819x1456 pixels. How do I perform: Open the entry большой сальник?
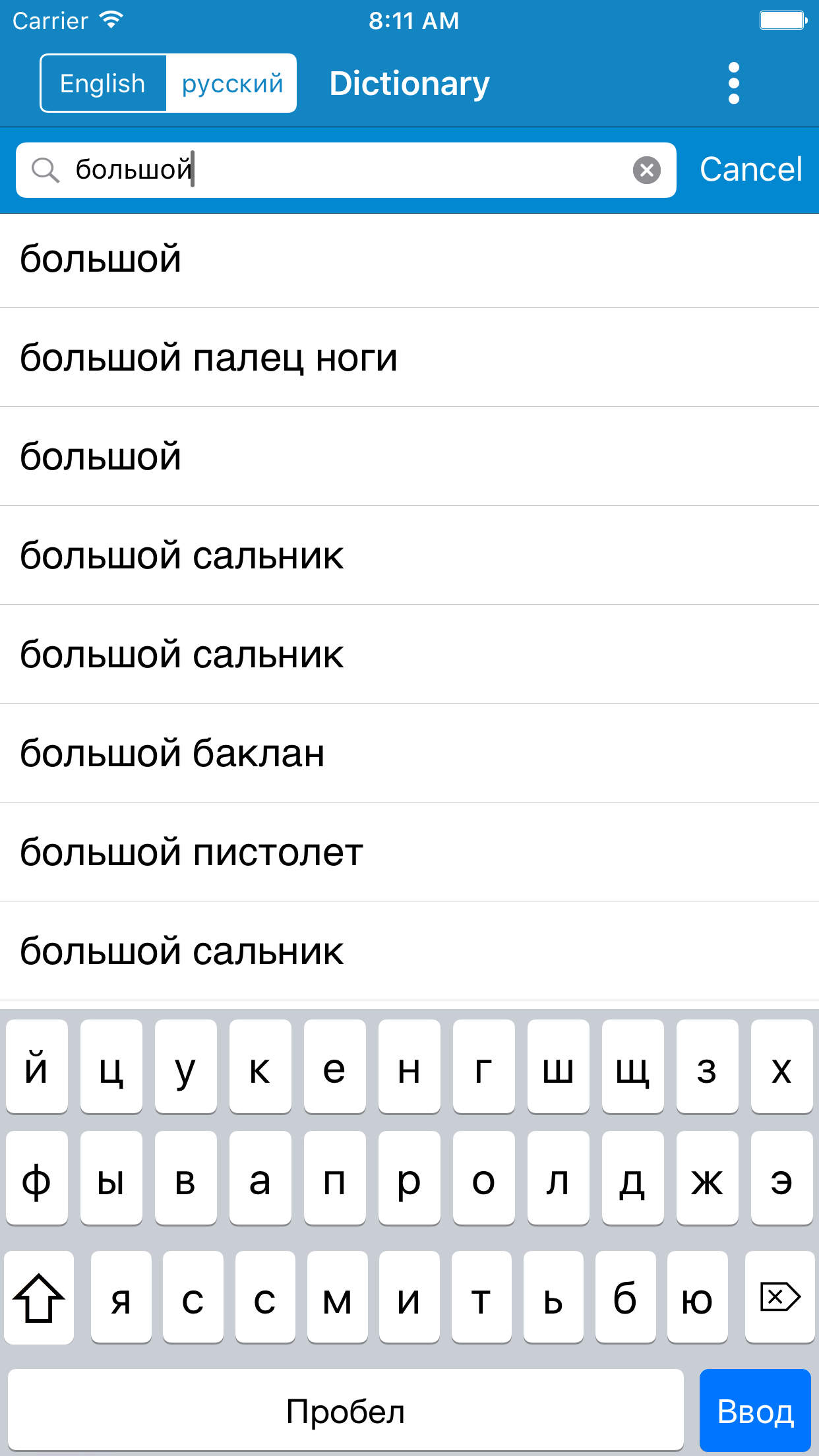(x=409, y=556)
